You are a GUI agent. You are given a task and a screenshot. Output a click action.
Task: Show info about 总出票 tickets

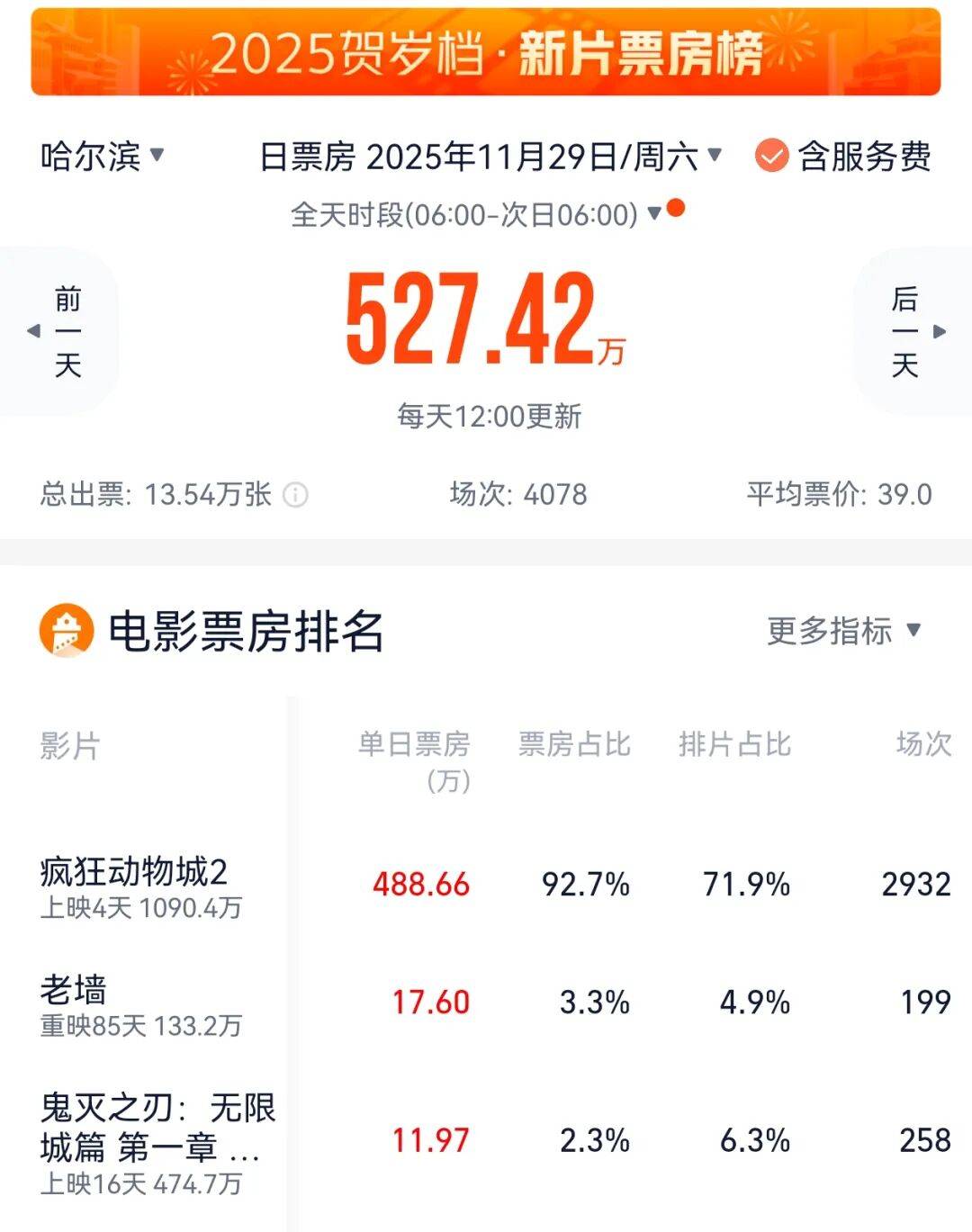[296, 495]
